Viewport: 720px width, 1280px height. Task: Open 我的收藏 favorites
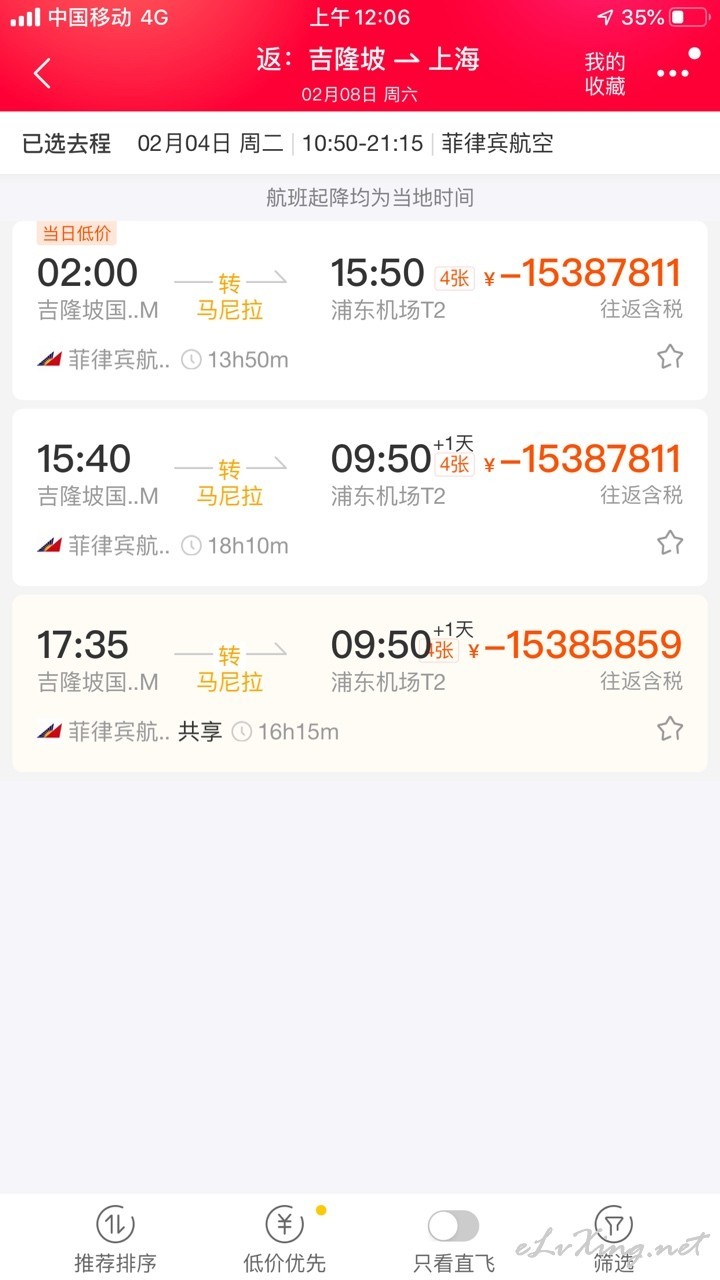[605, 74]
